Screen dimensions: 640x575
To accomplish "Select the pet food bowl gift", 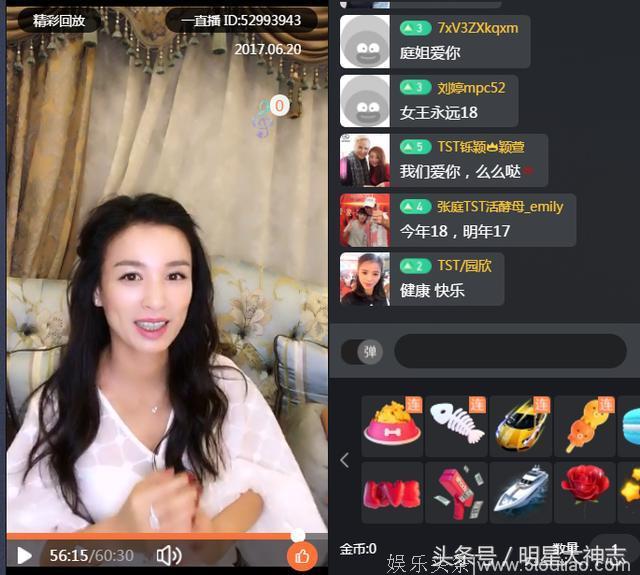I will [392, 426].
